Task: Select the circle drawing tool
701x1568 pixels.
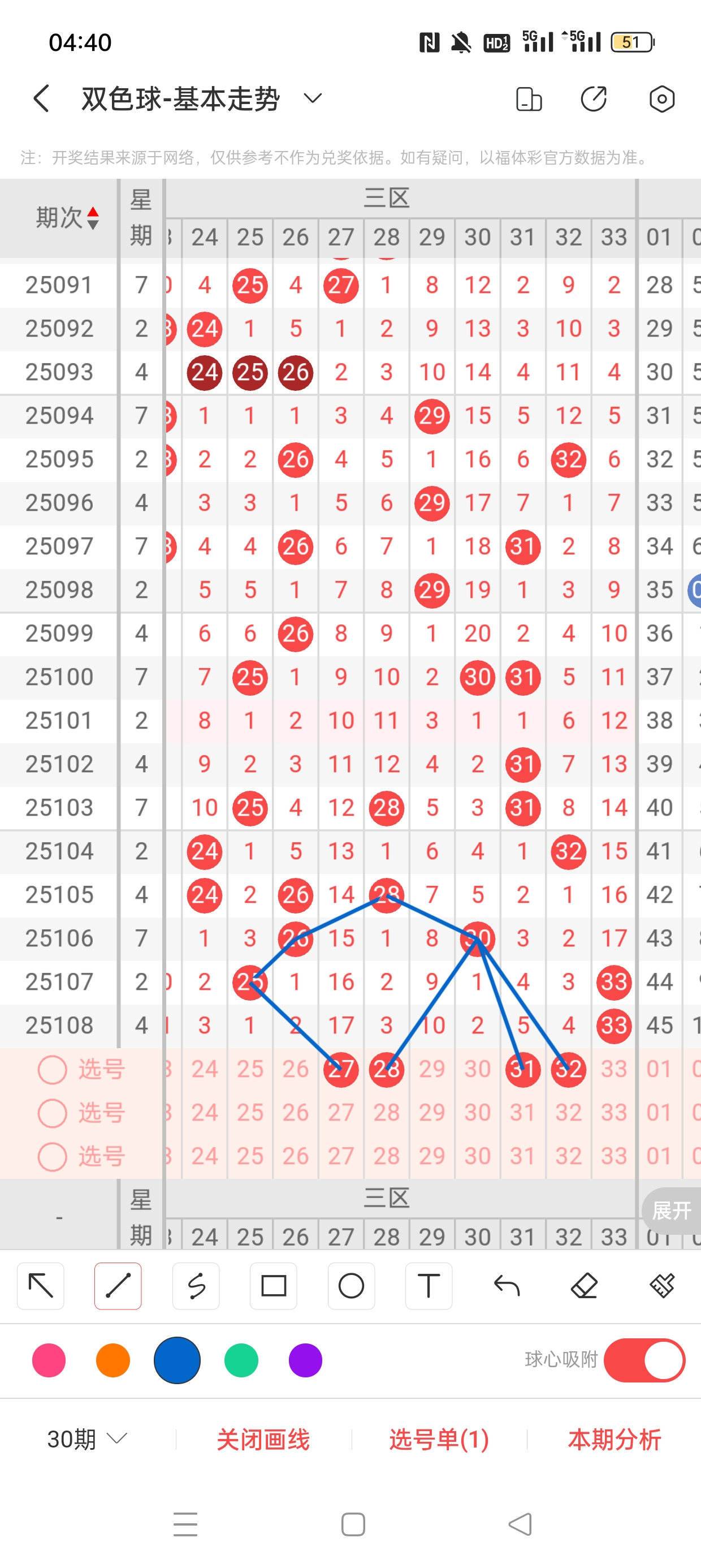Action: pos(351,1286)
